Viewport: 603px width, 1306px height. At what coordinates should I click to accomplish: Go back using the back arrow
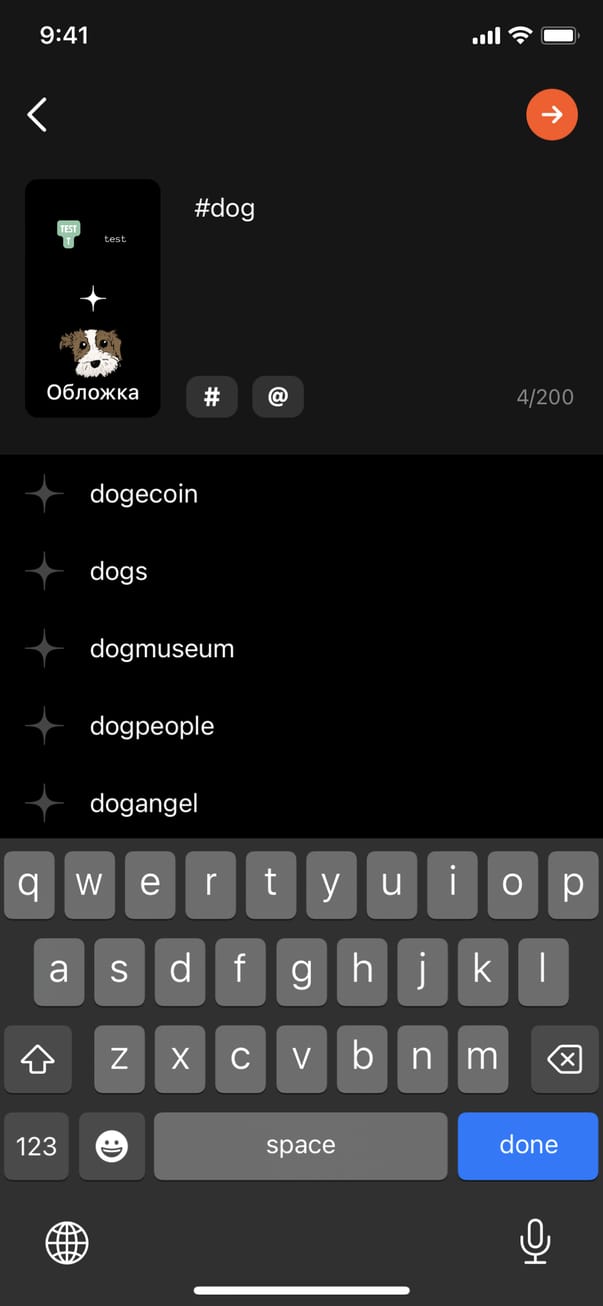coord(37,115)
